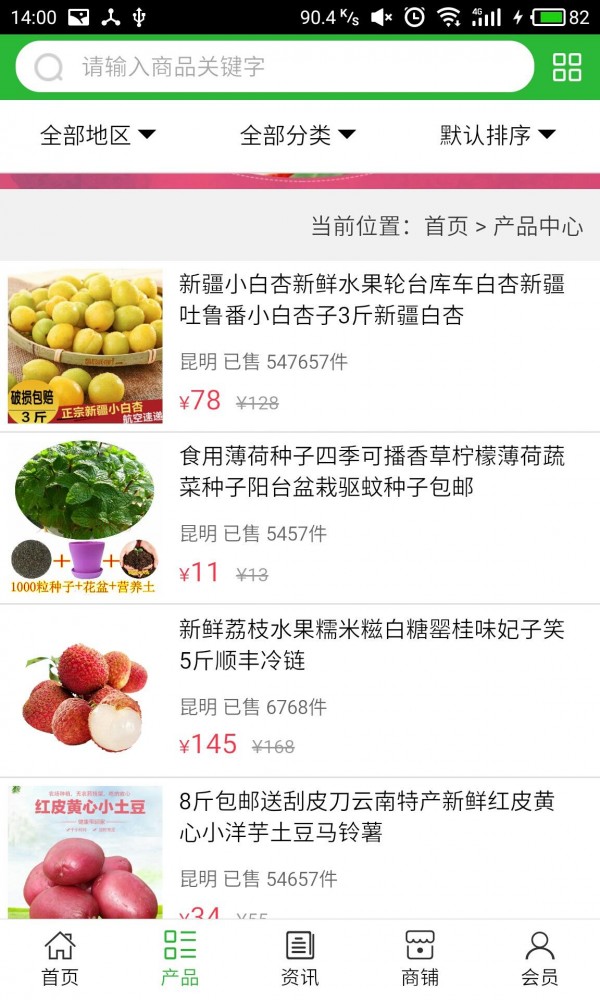Switch to the 资讯 news tab

point(300,958)
